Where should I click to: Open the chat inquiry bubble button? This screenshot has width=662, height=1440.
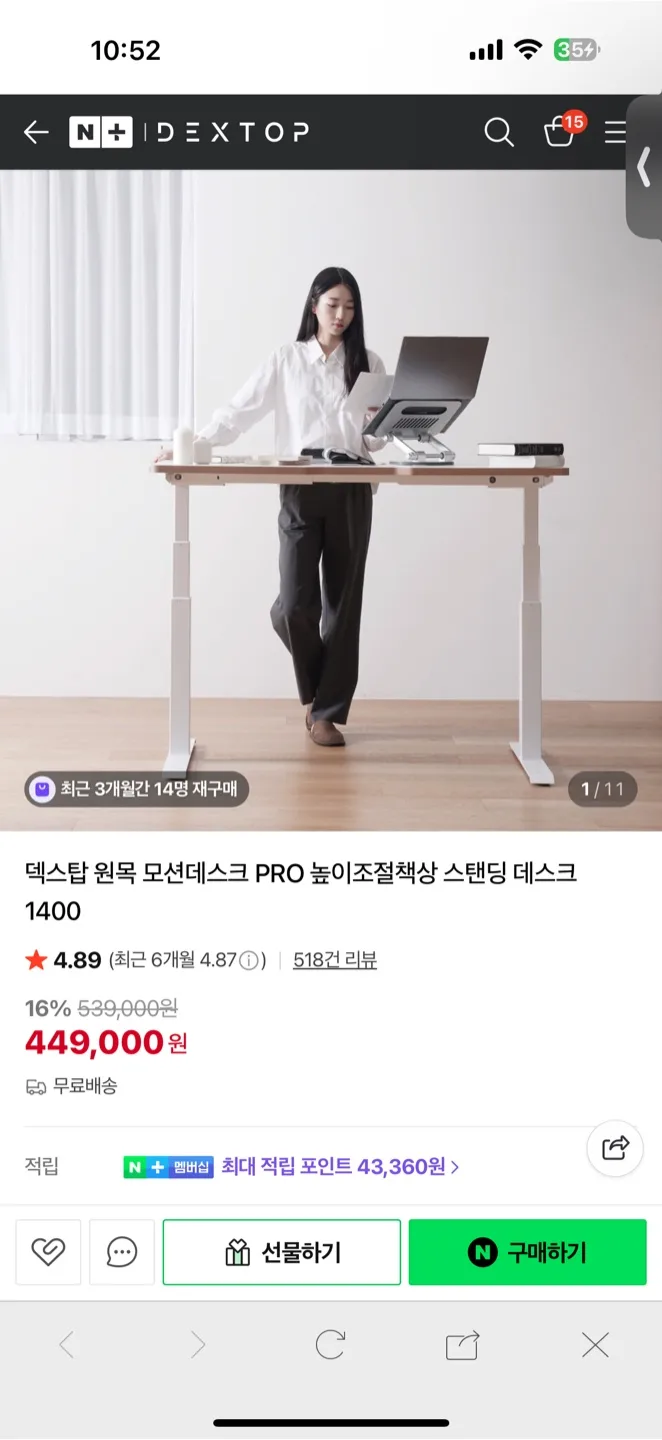click(122, 1252)
